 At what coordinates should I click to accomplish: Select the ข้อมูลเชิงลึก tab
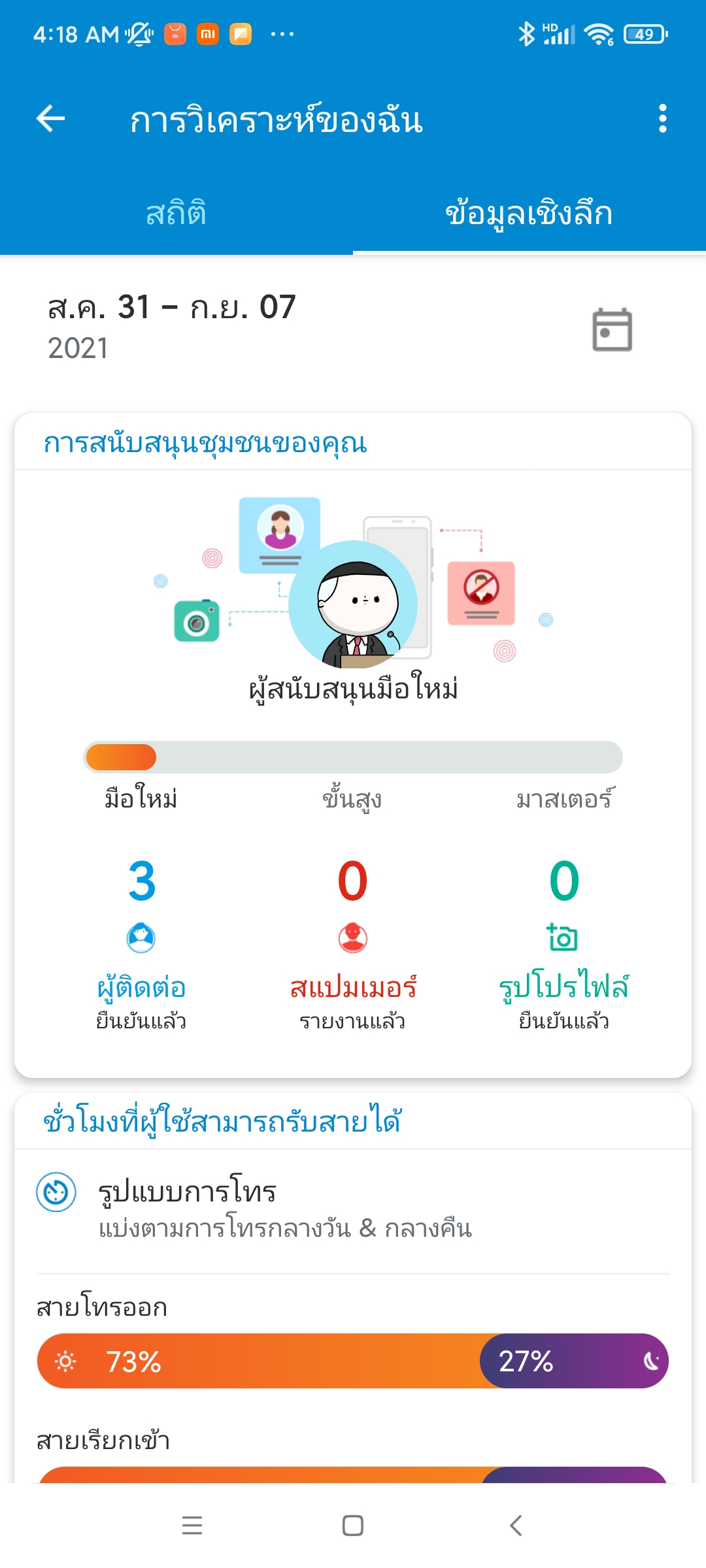point(529,214)
